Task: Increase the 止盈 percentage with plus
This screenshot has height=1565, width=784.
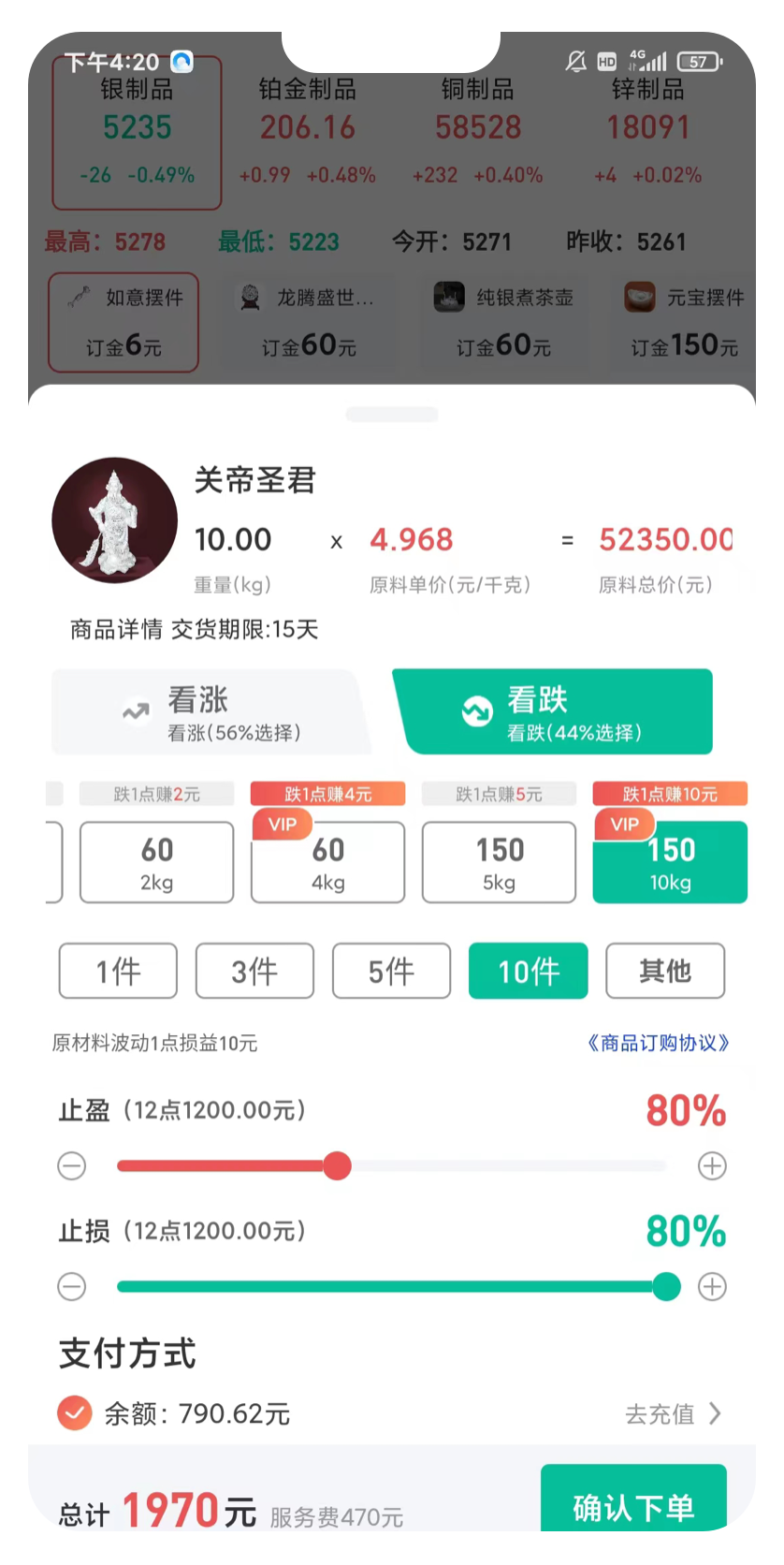Action: click(x=712, y=1166)
